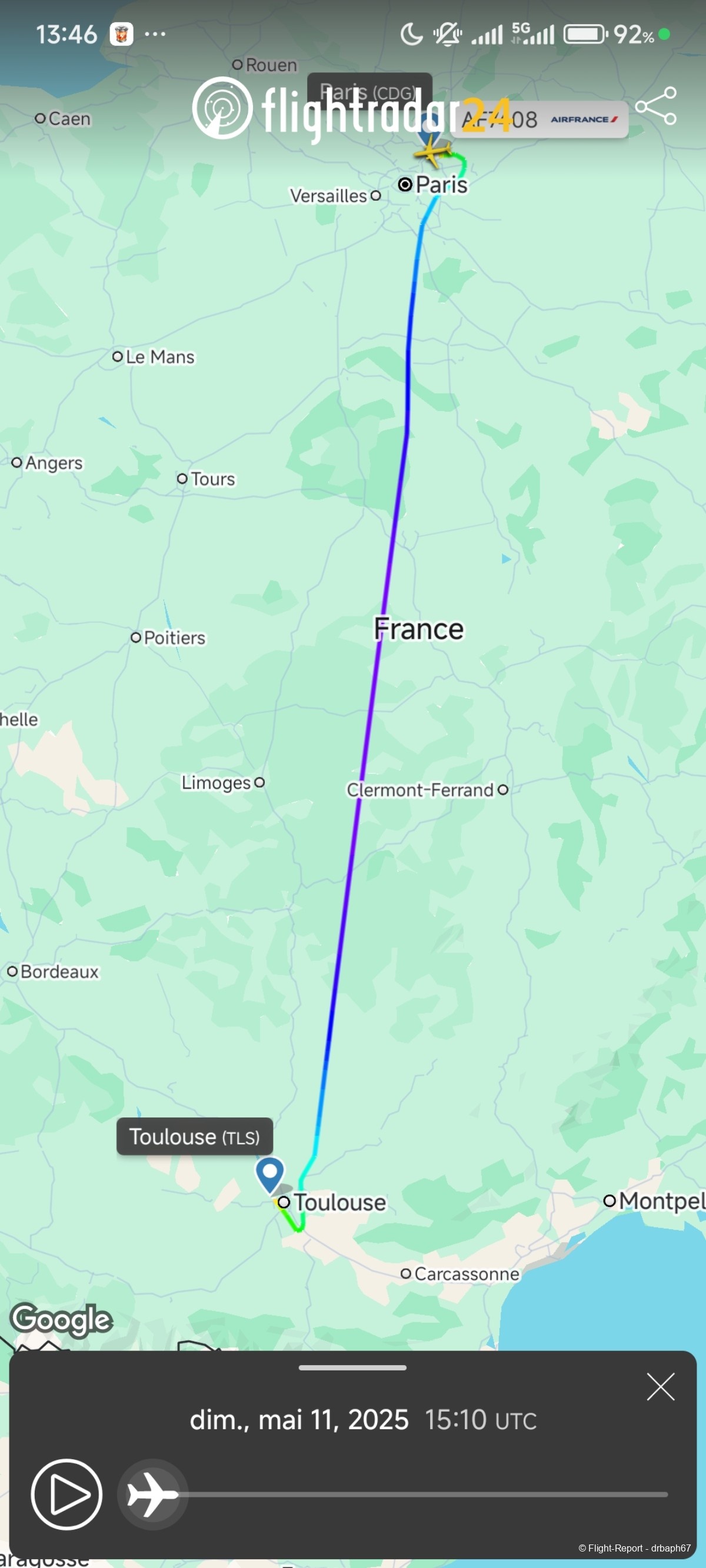Expand the playback panel handle
This screenshot has width=706, height=1568.
click(352, 1368)
